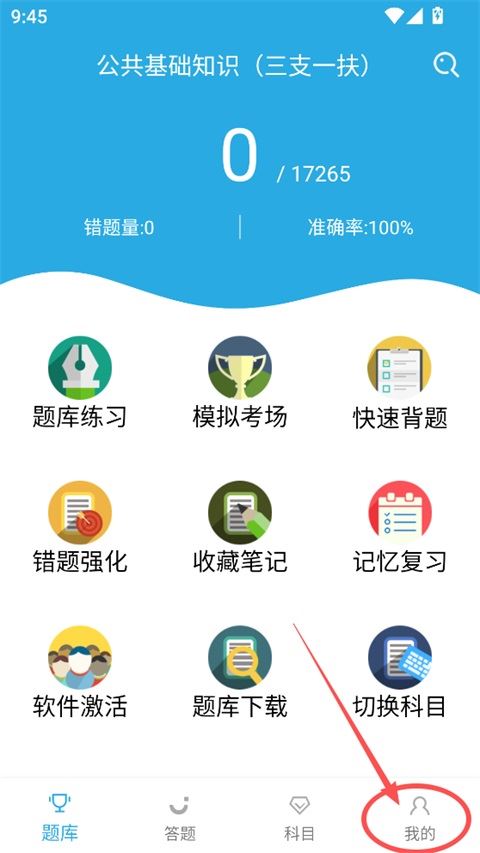Screen dimensions: 480x853
Task: Tap 软件激活 software activation
Action: [80, 672]
